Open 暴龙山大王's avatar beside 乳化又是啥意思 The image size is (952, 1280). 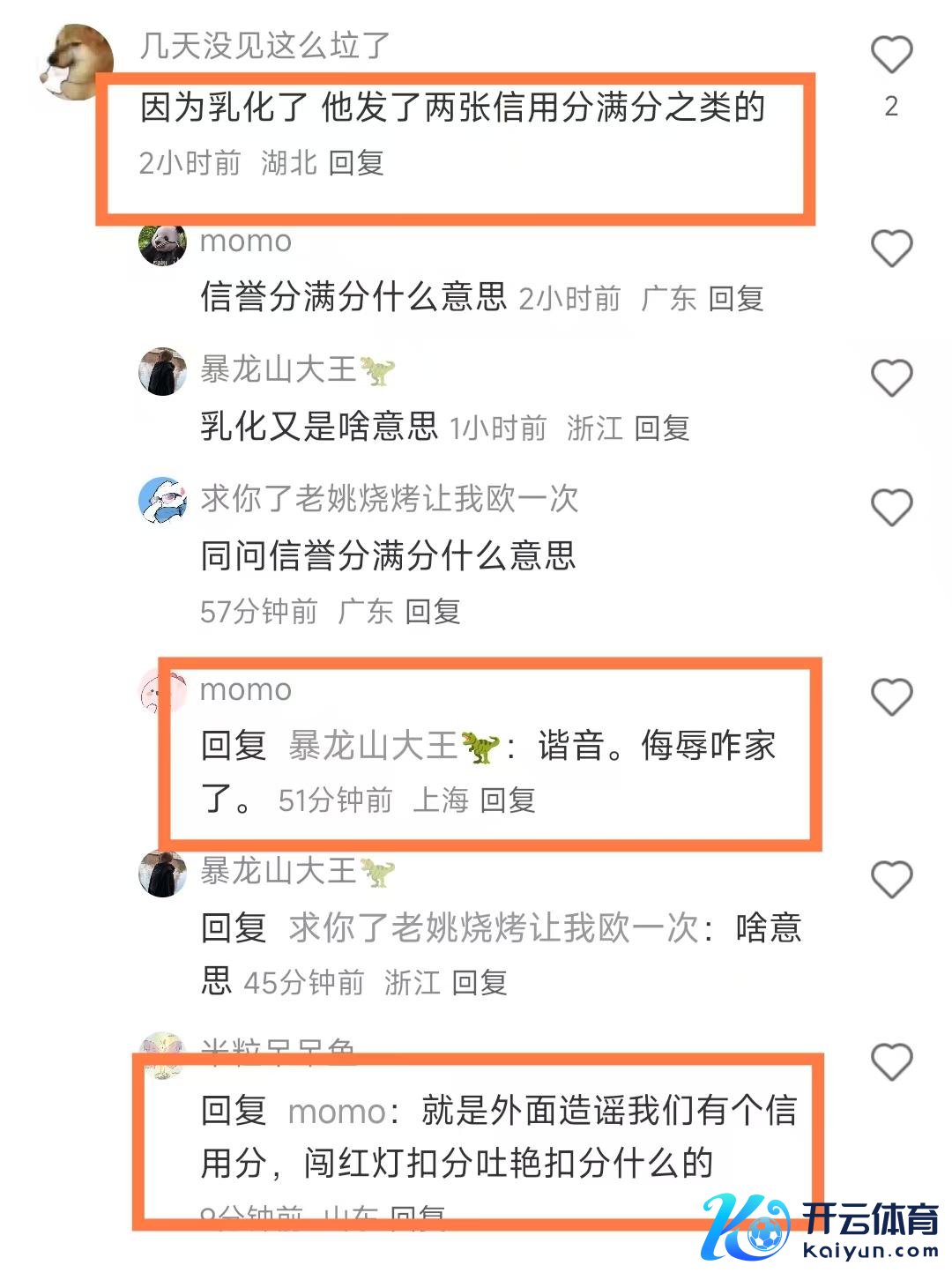(x=163, y=371)
